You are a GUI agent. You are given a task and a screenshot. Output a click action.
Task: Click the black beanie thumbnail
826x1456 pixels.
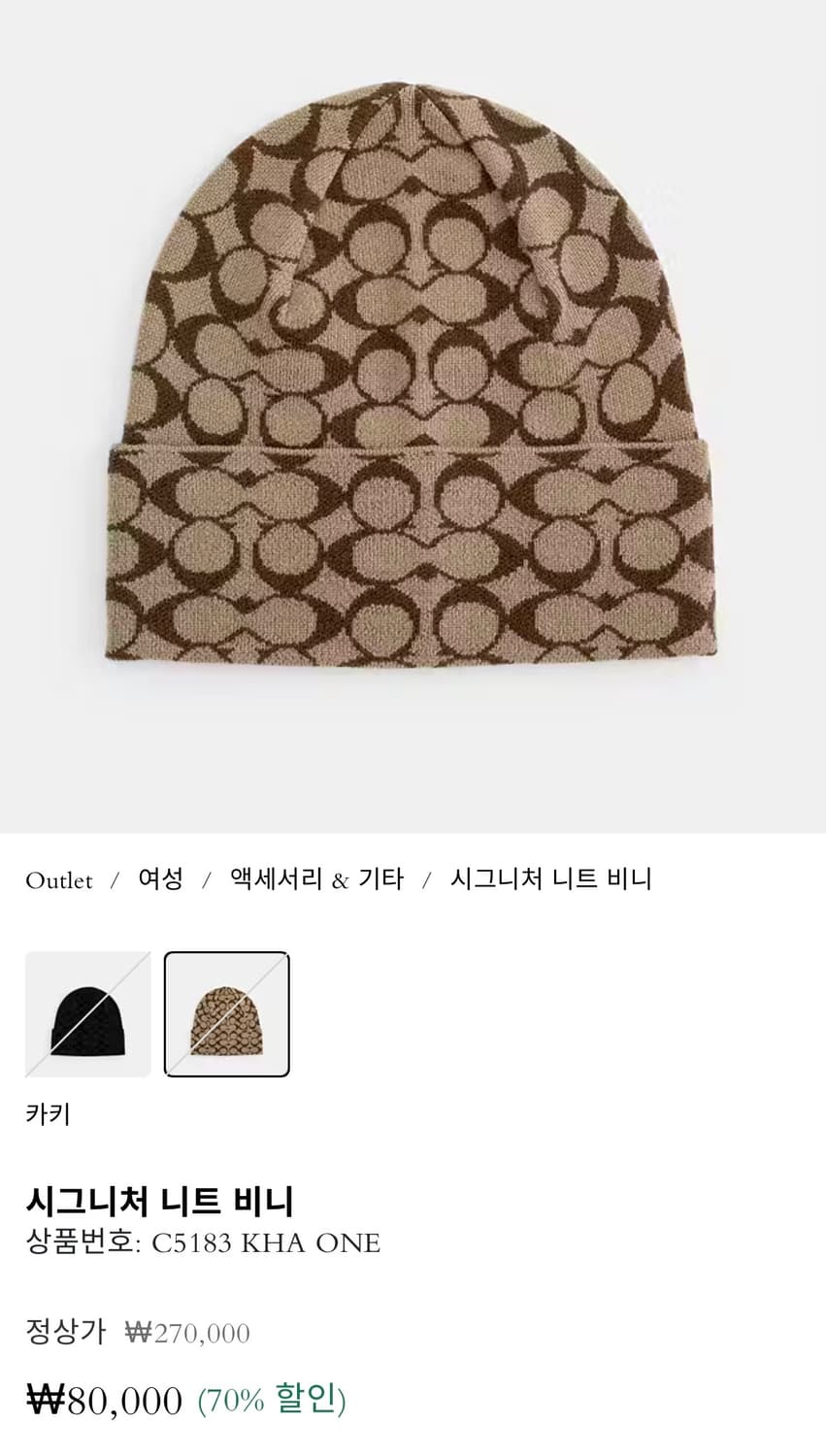coord(87,1013)
